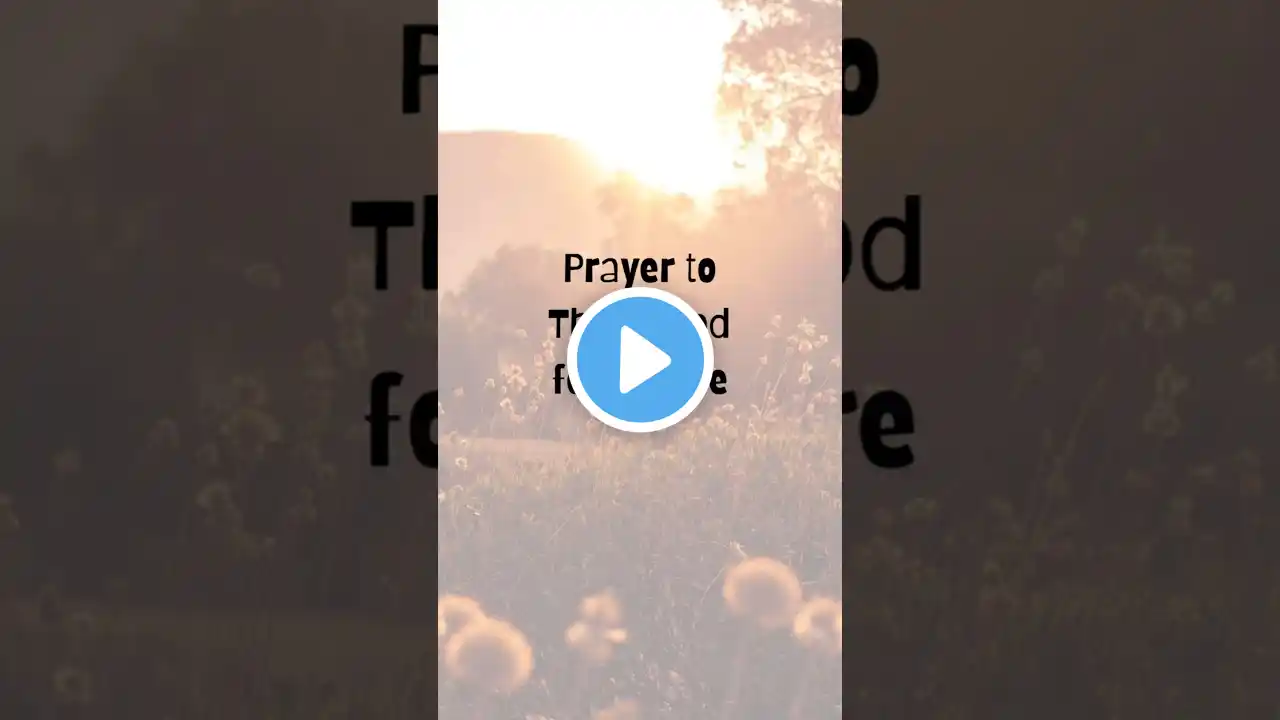Play the prayer video

point(640,360)
